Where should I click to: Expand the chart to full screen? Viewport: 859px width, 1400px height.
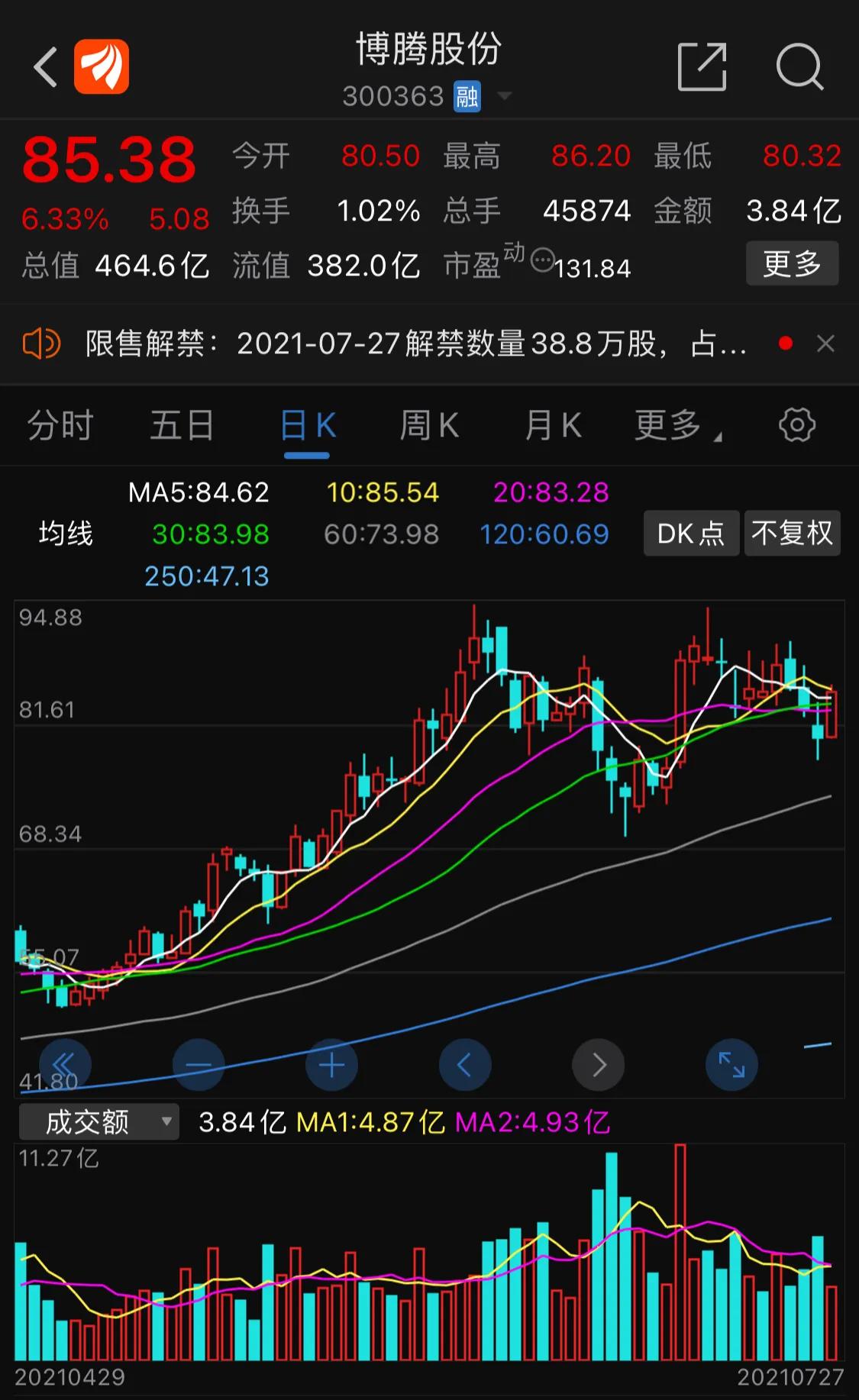731,1064
